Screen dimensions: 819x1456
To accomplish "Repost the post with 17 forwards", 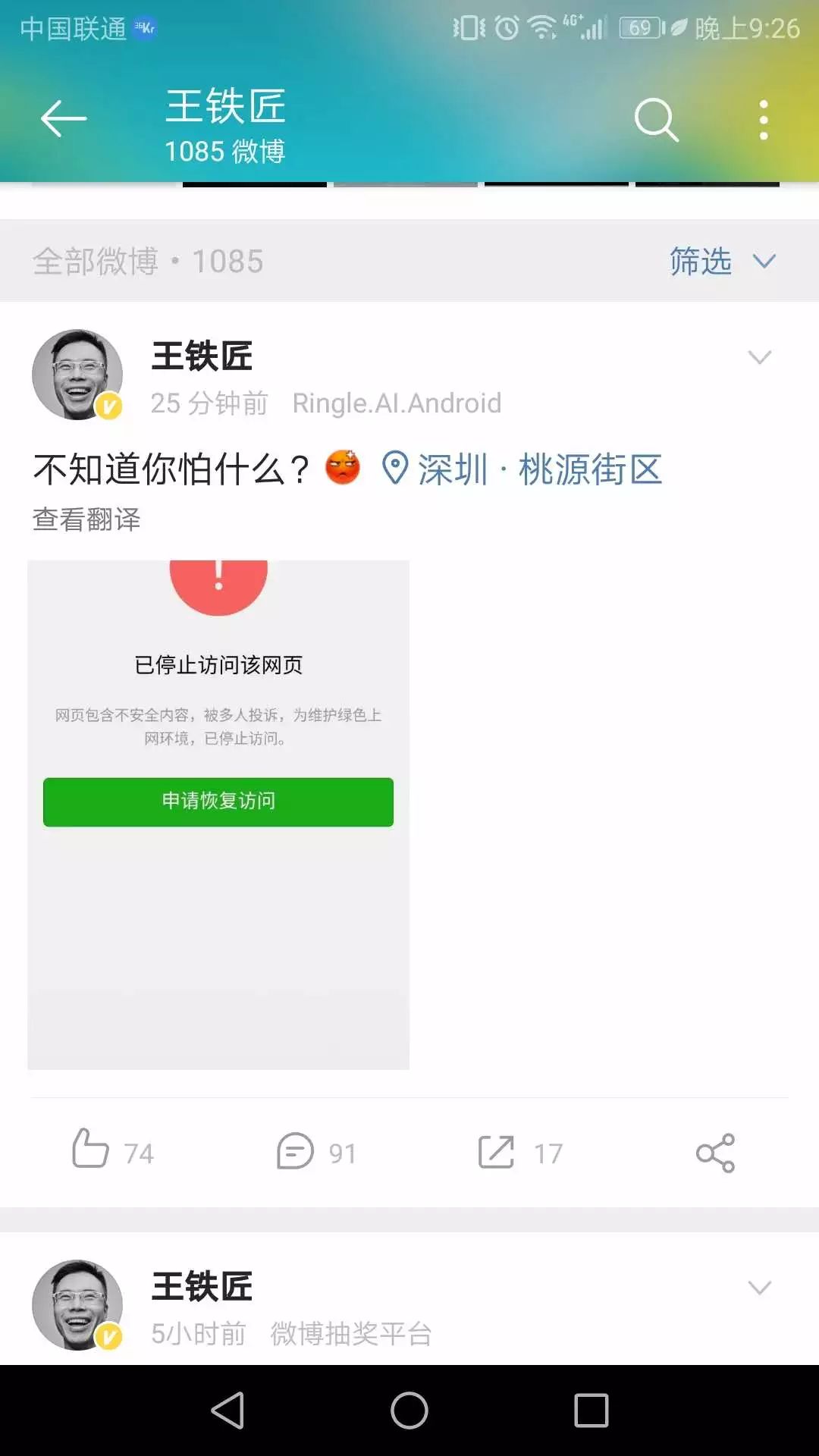I will pyautogui.click(x=520, y=1152).
